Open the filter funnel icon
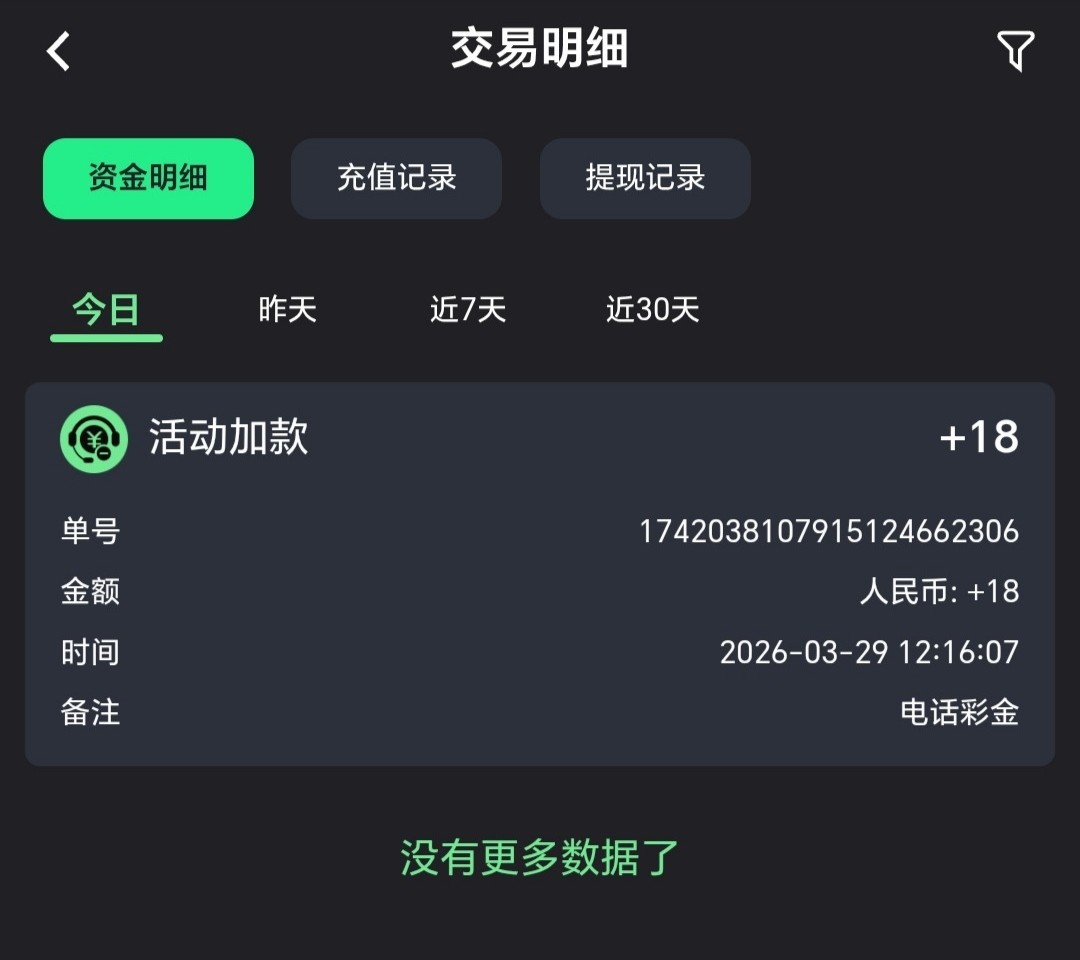Viewport: 1080px width, 960px height. [x=1015, y=51]
